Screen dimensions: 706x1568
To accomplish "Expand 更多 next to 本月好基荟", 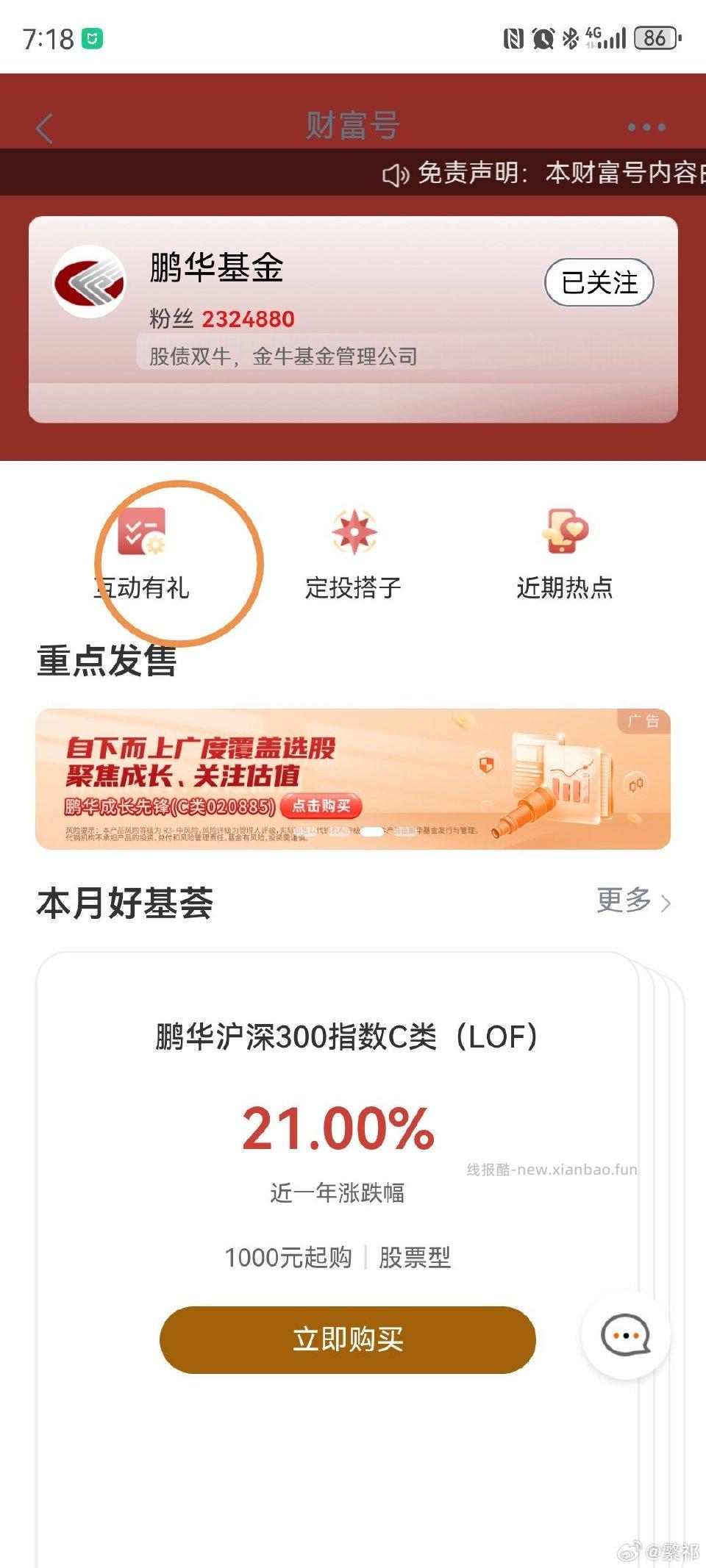I will click(624, 901).
